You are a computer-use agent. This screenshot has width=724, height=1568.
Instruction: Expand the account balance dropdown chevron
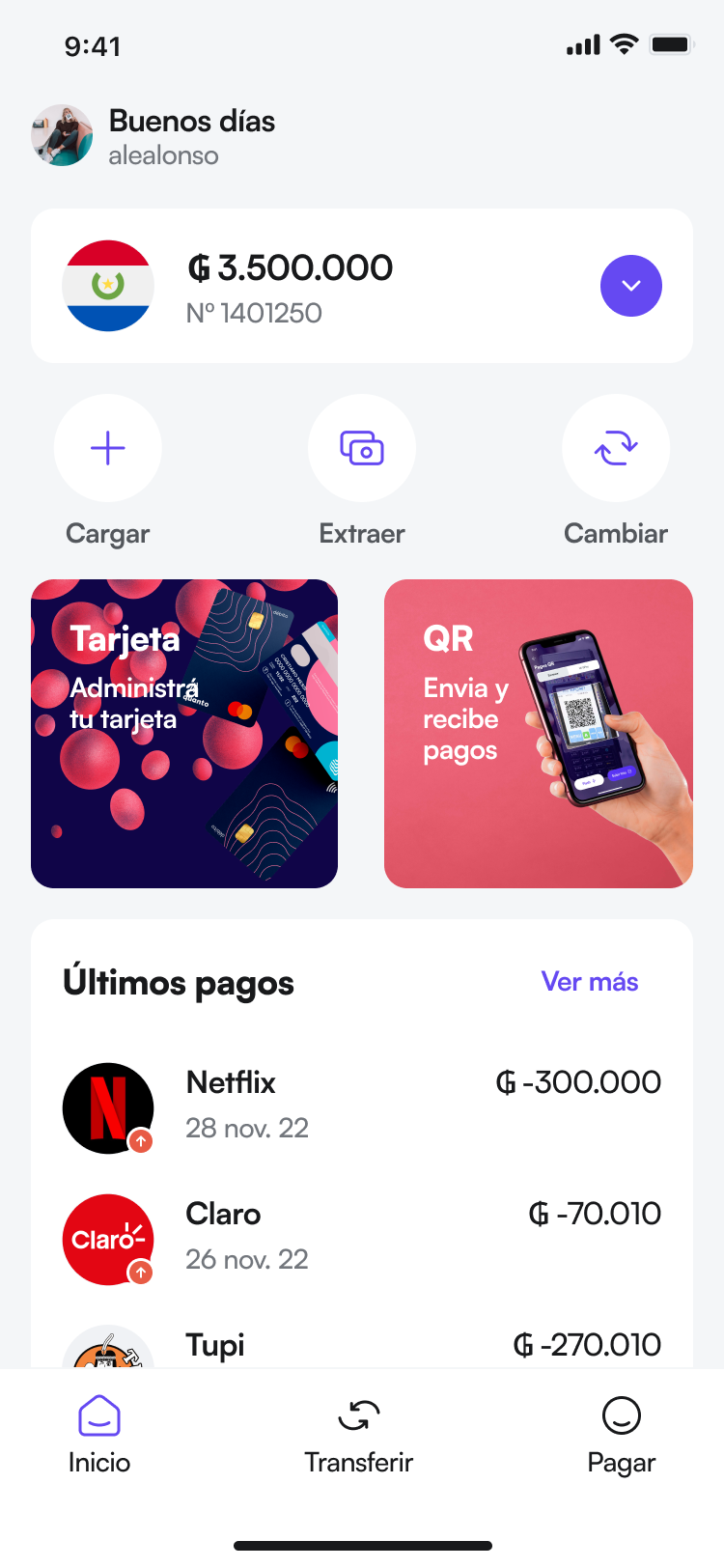(630, 286)
